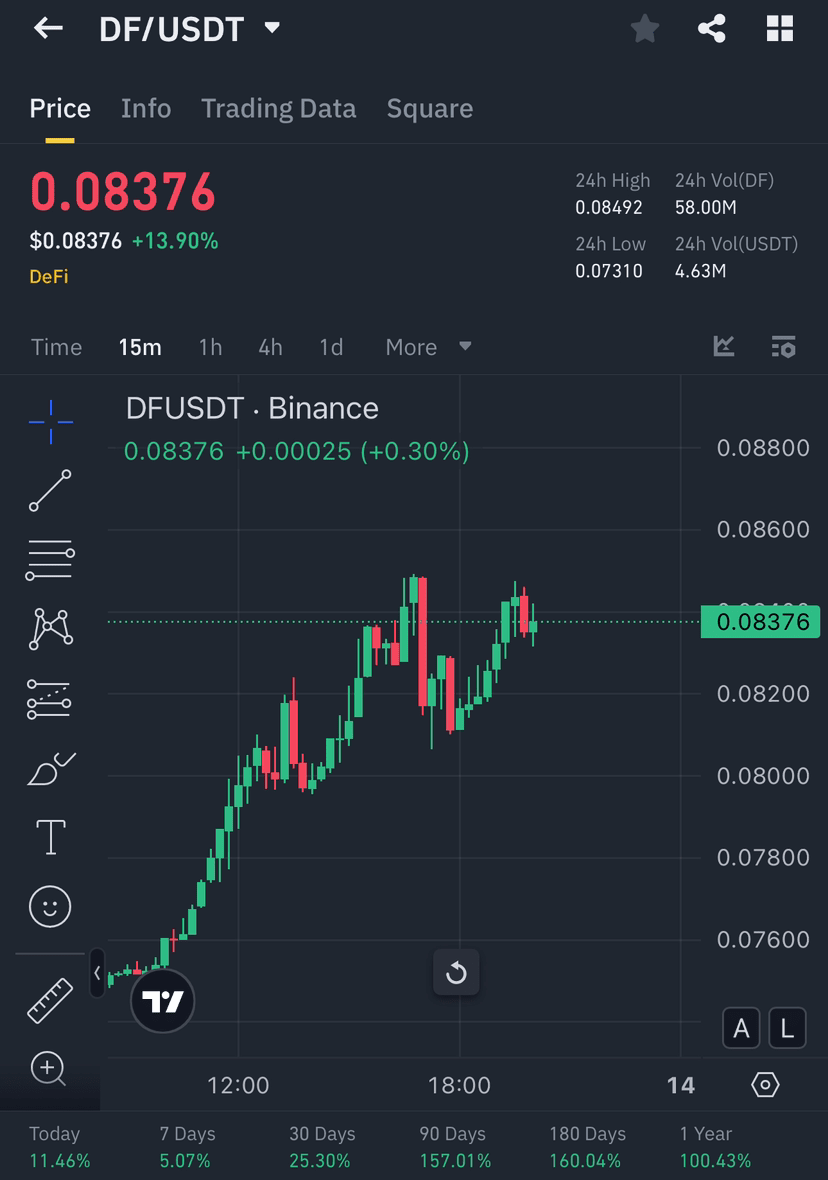This screenshot has width=828, height=1180.
Task: Select the ruler measurement tool
Action: 50,997
